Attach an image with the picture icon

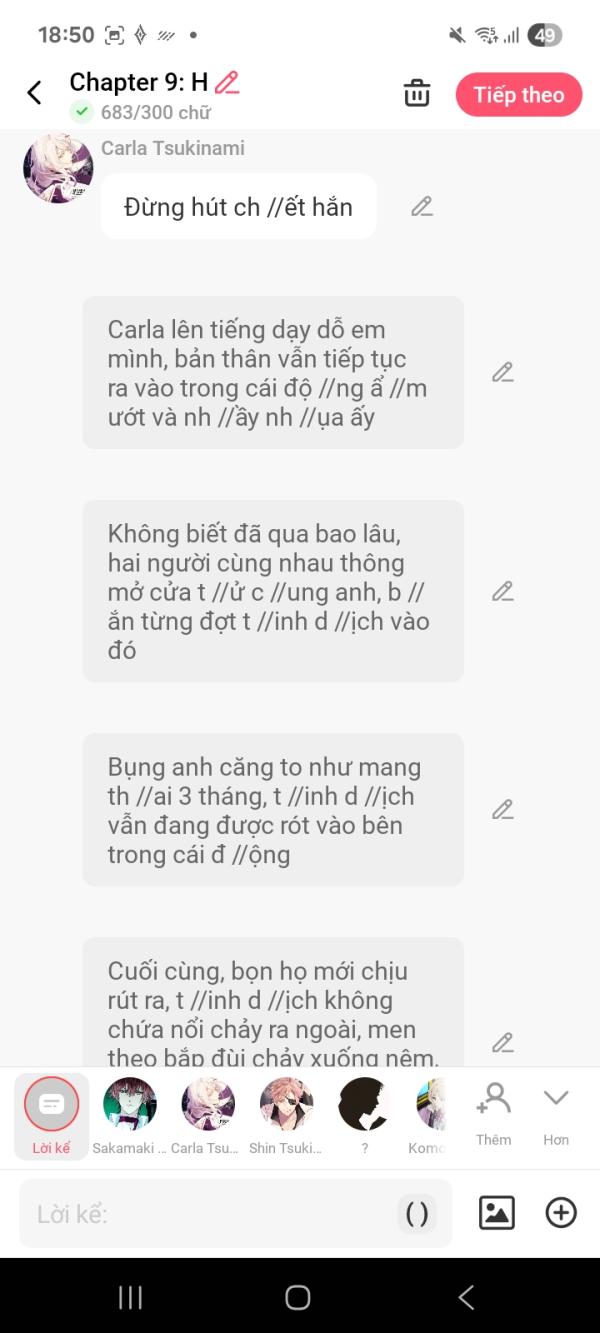(x=497, y=1213)
